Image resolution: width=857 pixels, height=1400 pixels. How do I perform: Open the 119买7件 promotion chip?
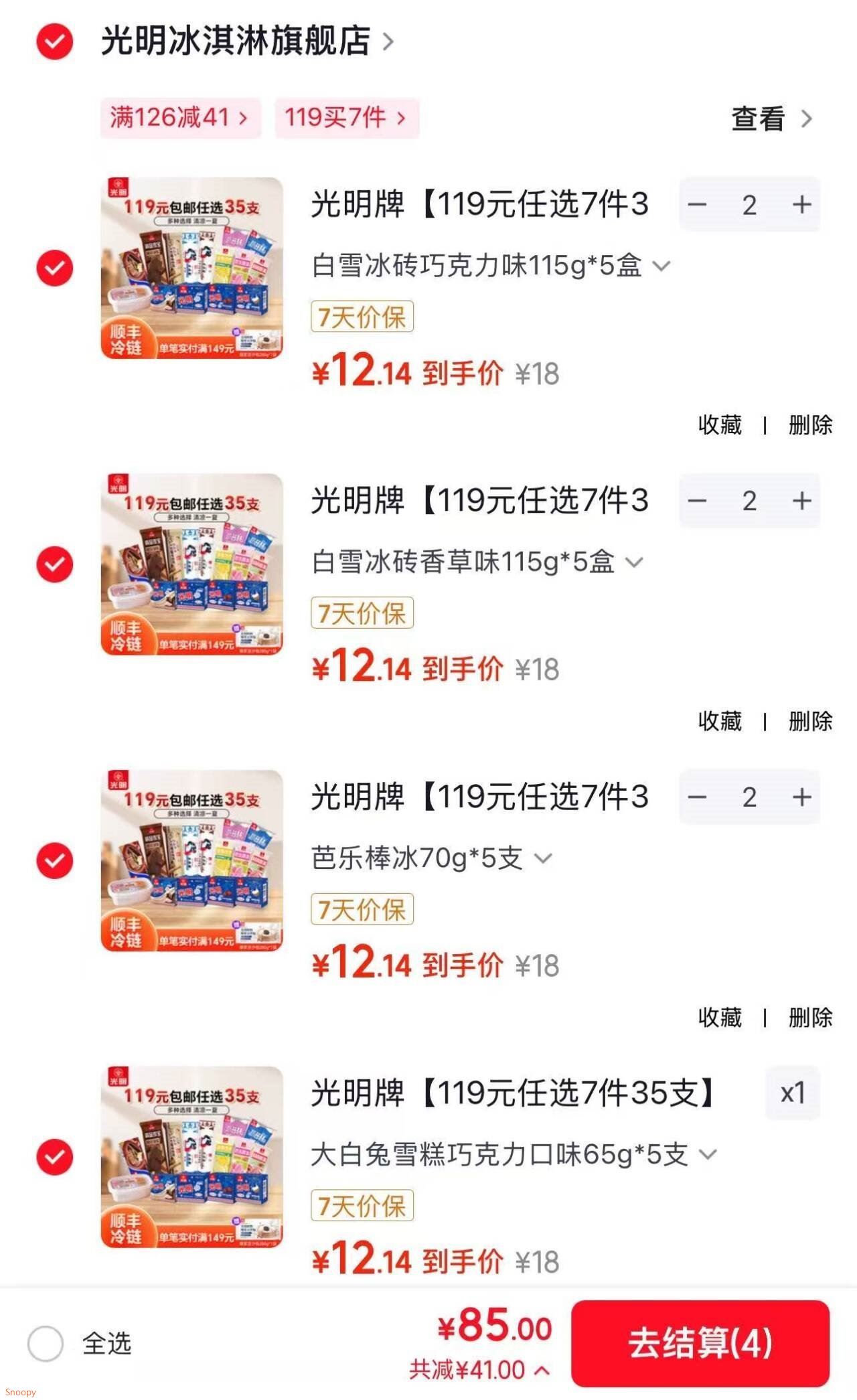click(346, 118)
